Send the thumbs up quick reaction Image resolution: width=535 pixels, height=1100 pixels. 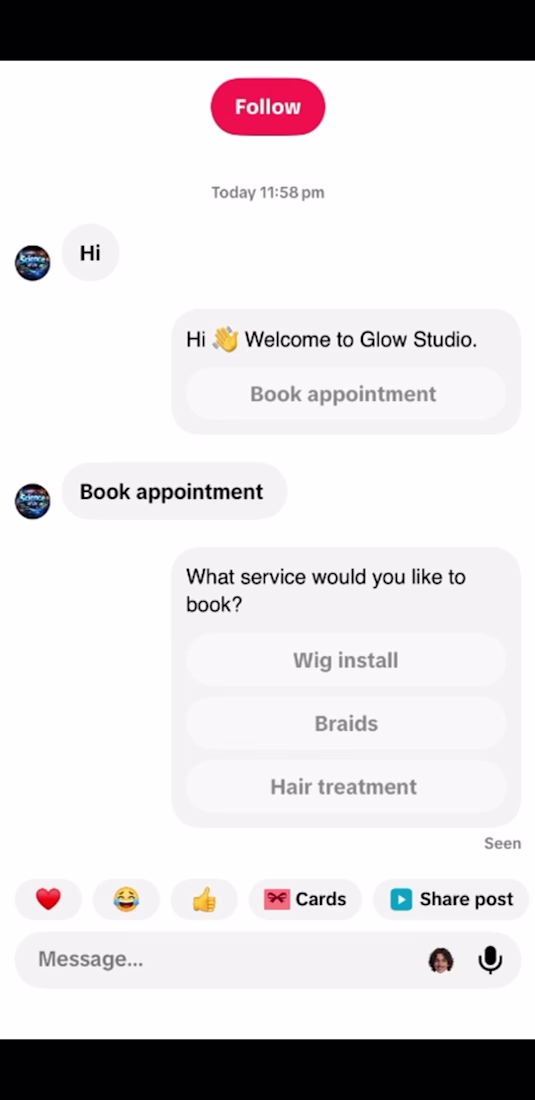point(204,899)
